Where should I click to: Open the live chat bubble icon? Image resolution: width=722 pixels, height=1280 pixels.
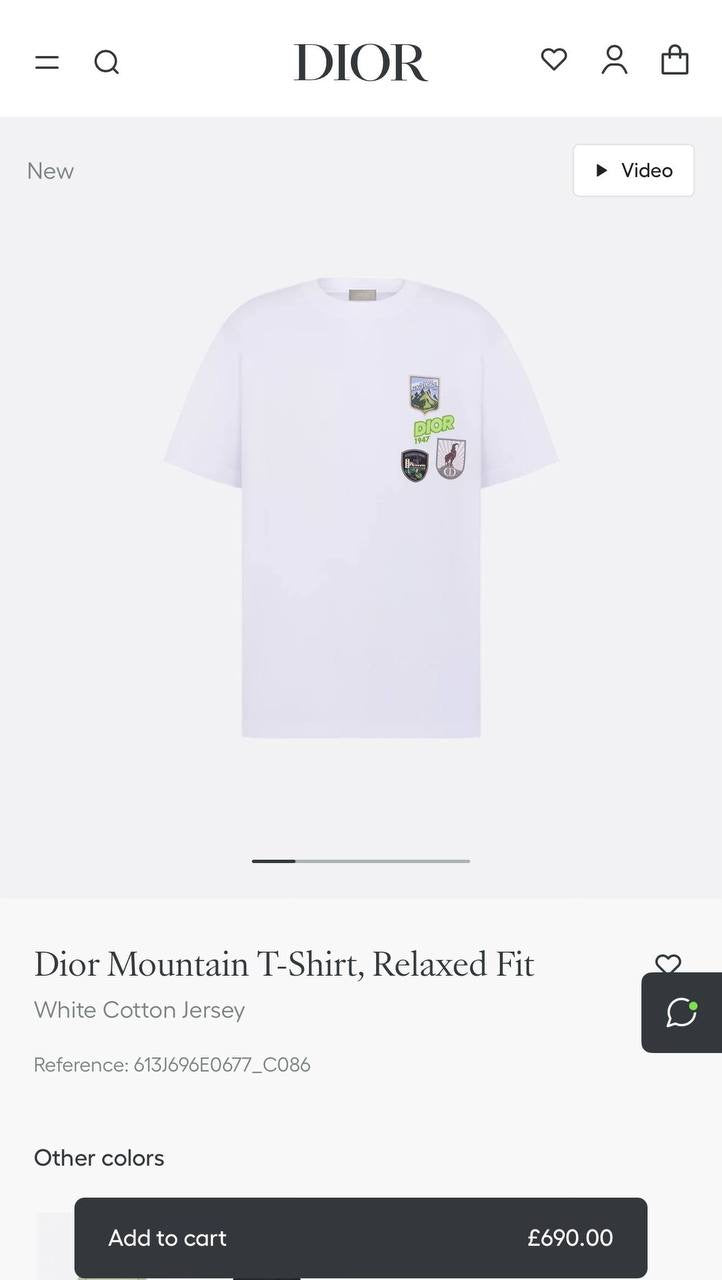681,1012
